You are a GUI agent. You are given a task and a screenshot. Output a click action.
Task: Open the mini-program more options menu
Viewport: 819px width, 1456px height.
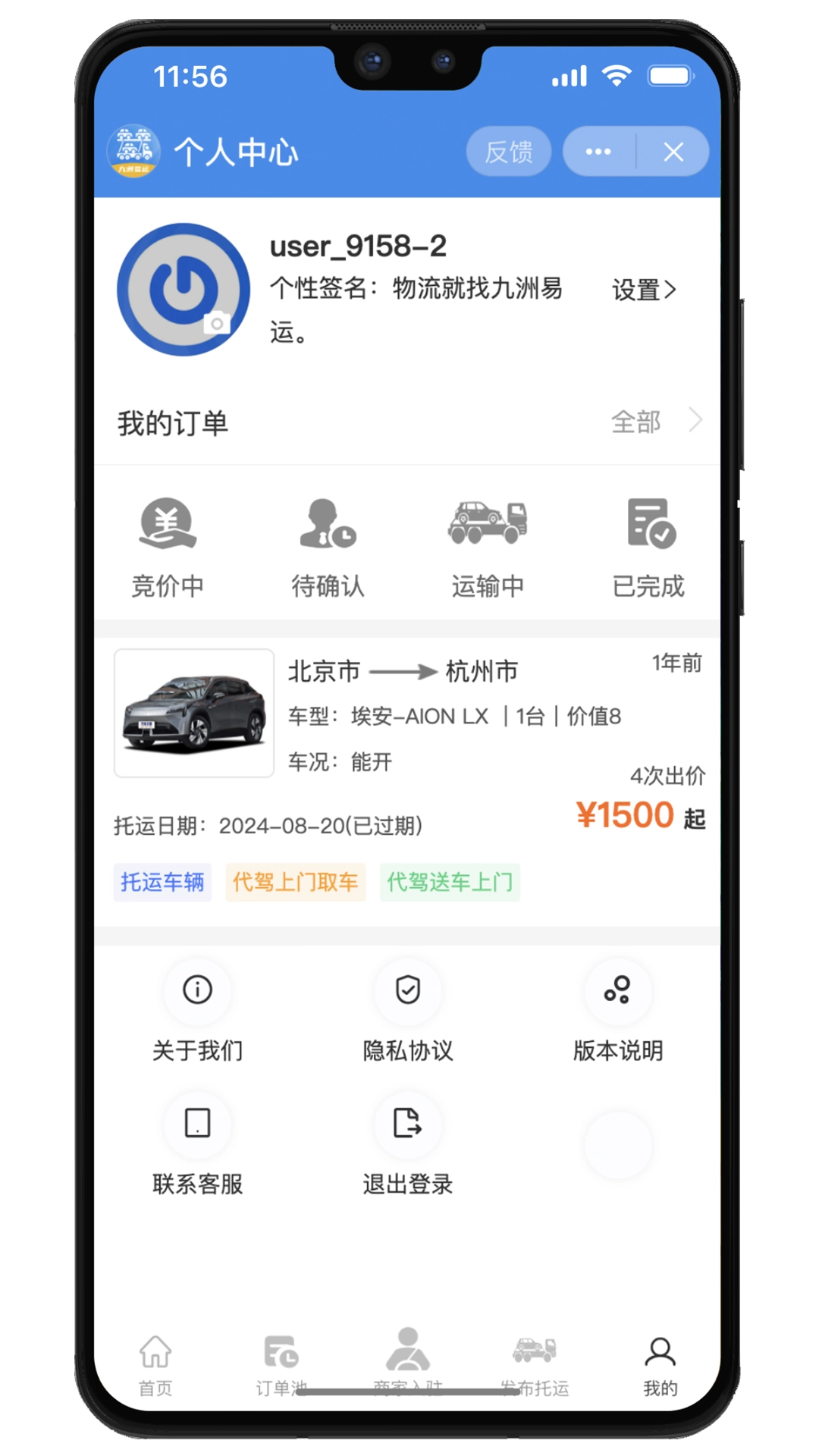(598, 151)
